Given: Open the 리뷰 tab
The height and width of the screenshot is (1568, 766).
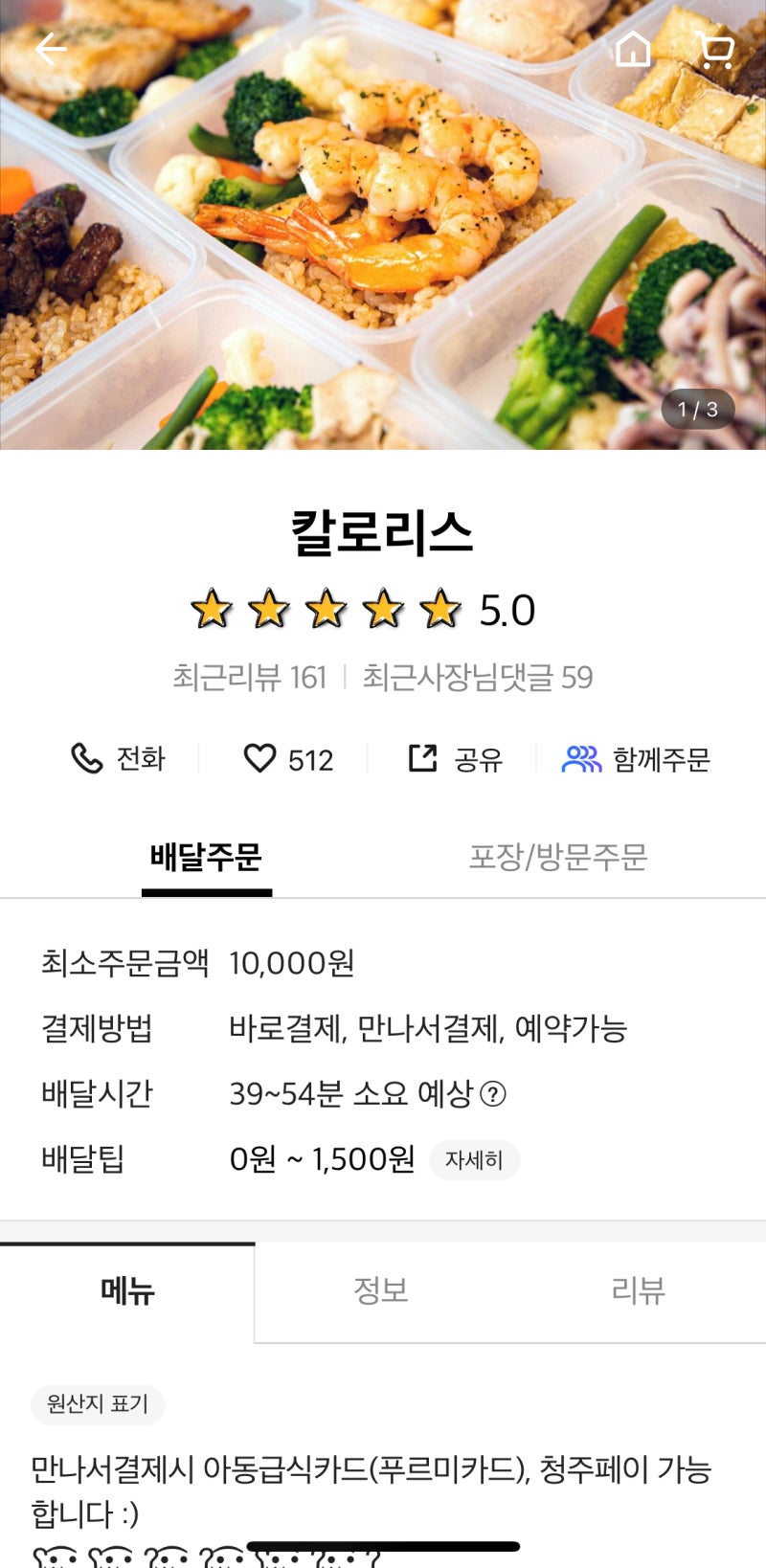Looking at the screenshot, I should coord(638,1291).
